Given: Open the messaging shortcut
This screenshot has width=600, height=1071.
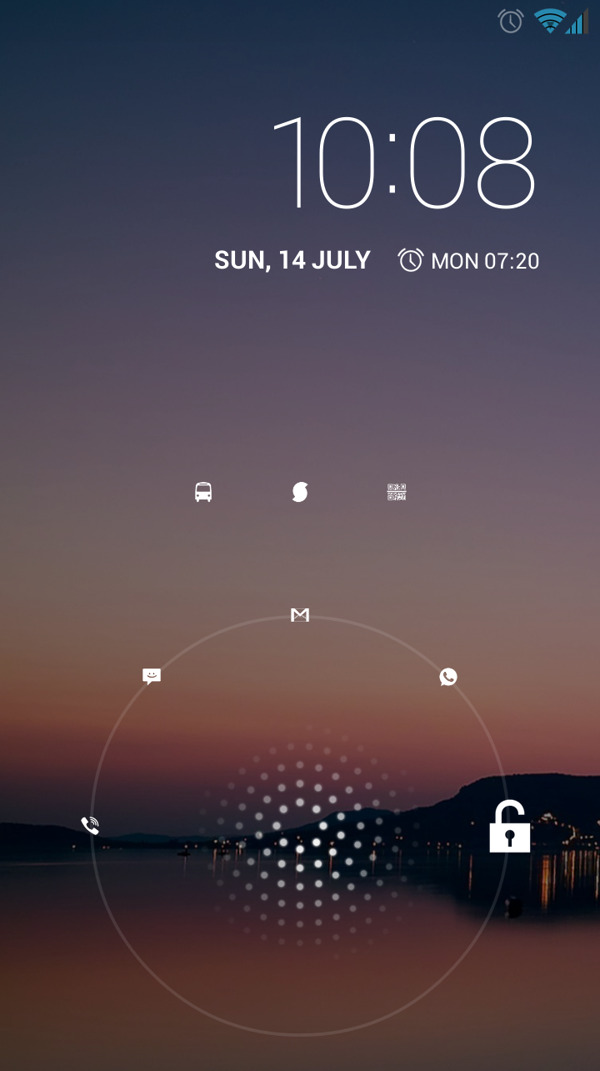Looking at the screenshot, I should pyautogui.click(x=151, y=676).
